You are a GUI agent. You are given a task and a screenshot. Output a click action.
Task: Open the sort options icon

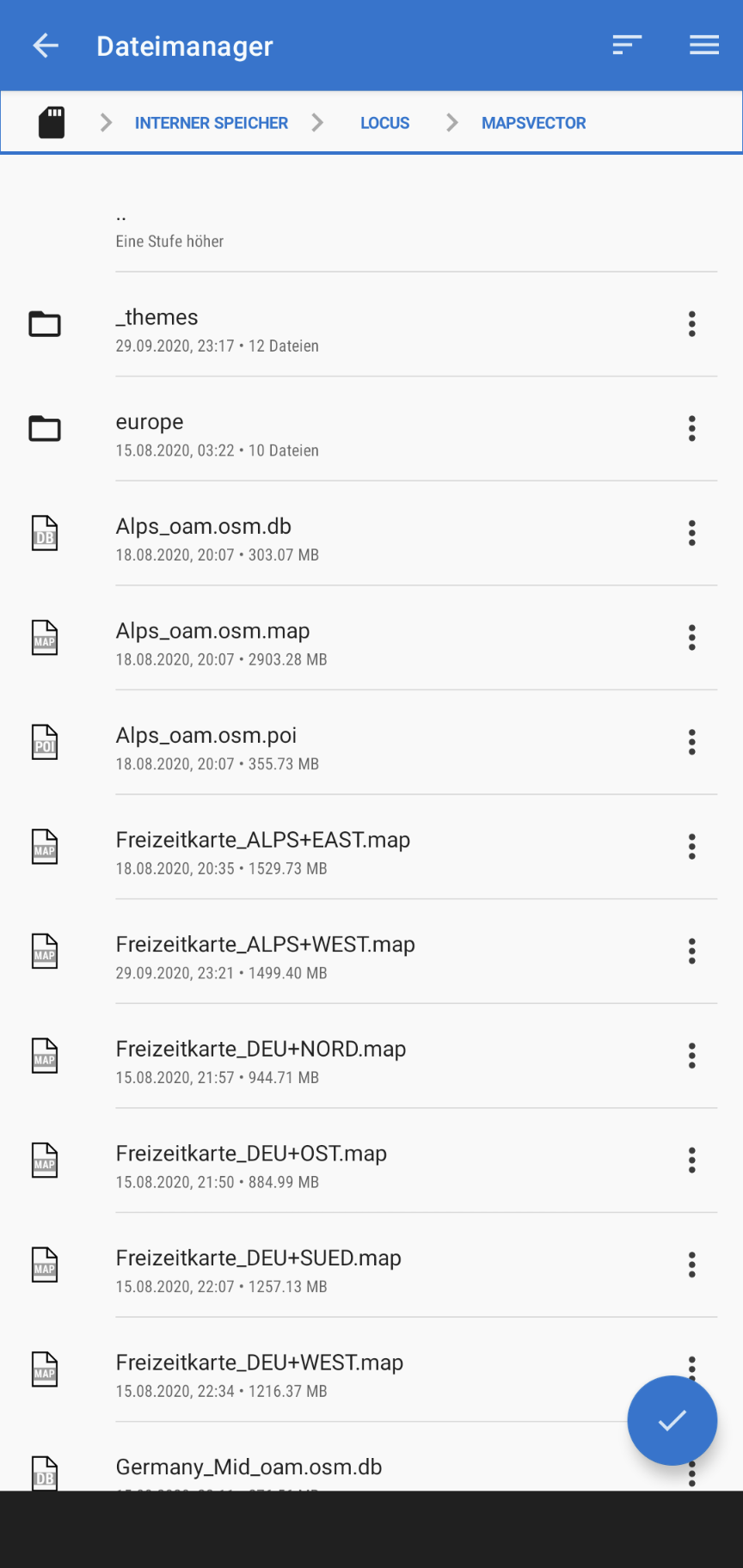627,45
